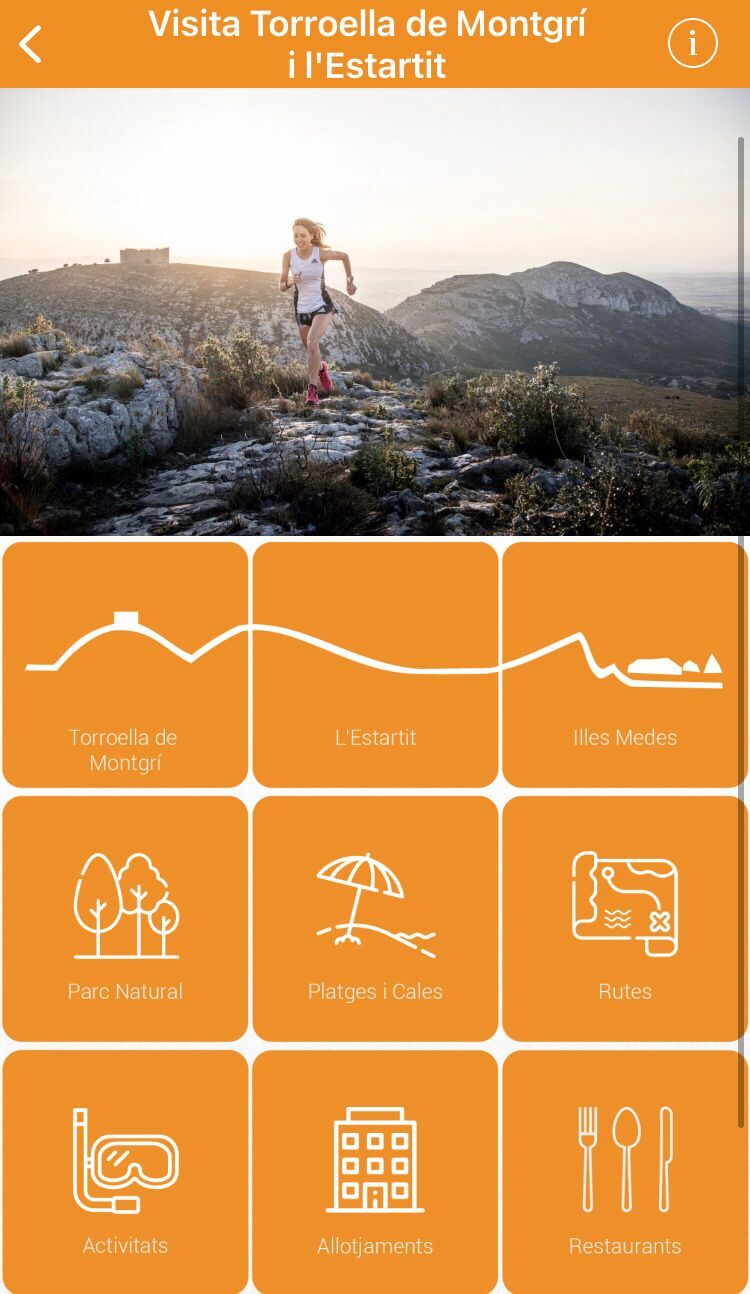Show Restaurants
750x1294 pixels.
[625, 1171]
